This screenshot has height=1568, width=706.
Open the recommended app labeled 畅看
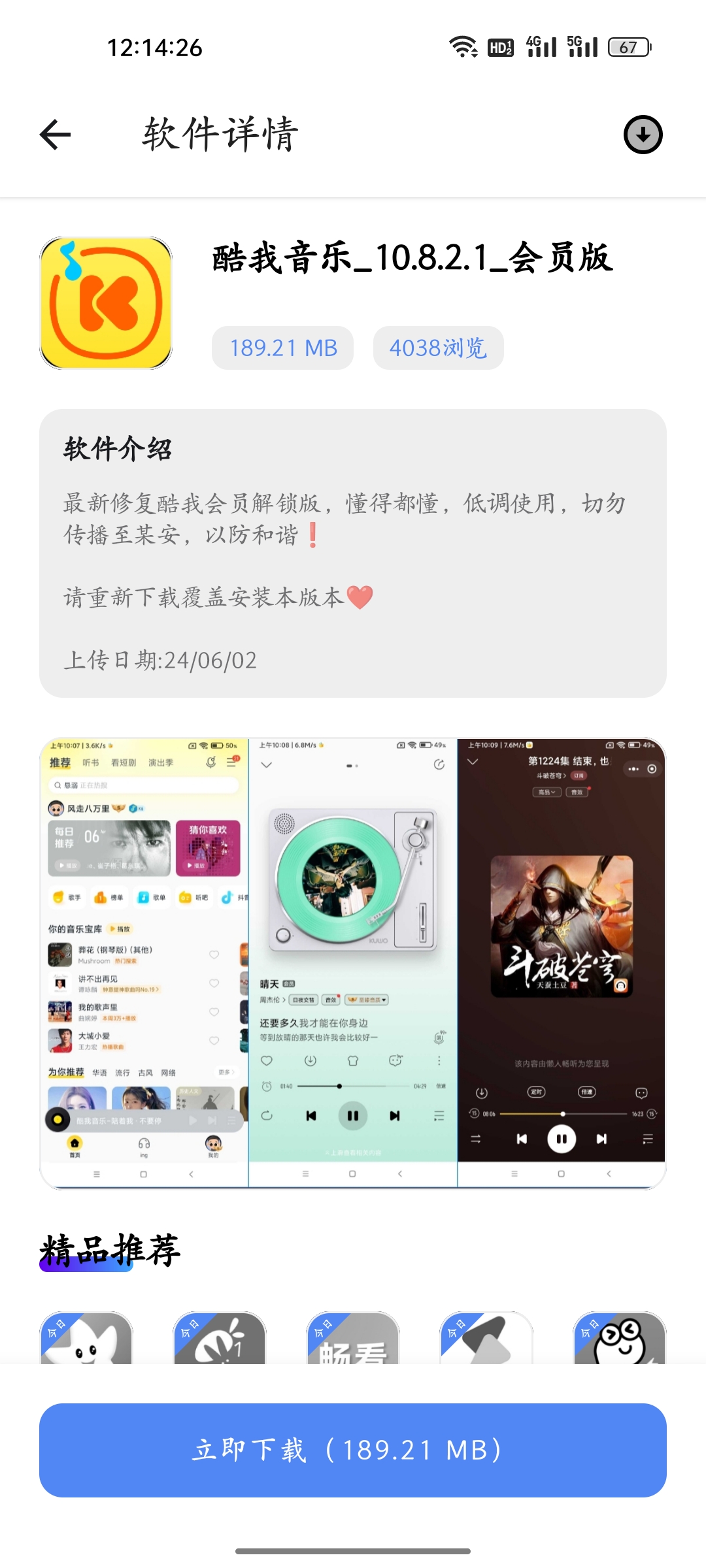click(353, 1338)
